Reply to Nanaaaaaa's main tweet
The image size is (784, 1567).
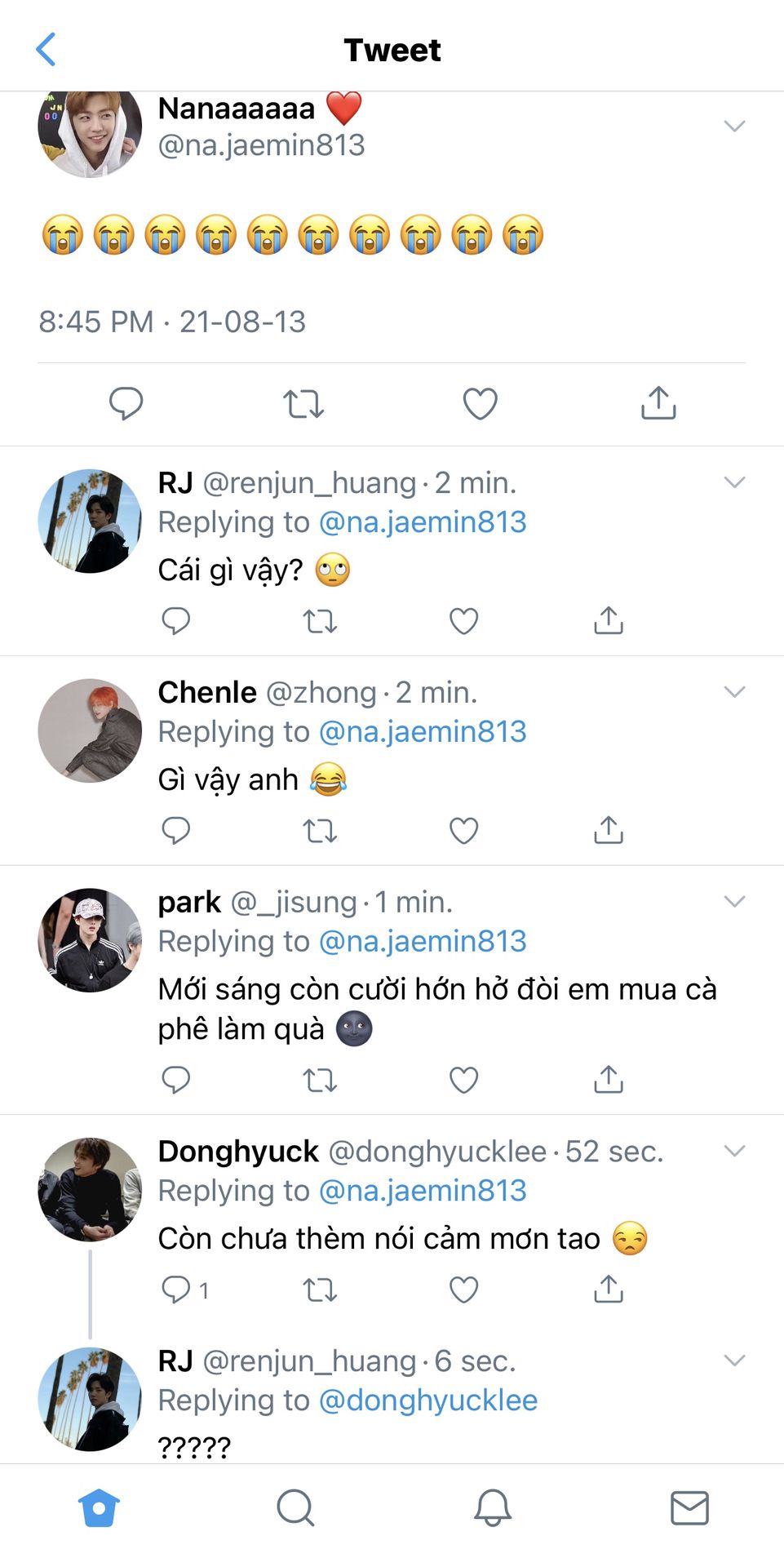[x=126, y=403]
